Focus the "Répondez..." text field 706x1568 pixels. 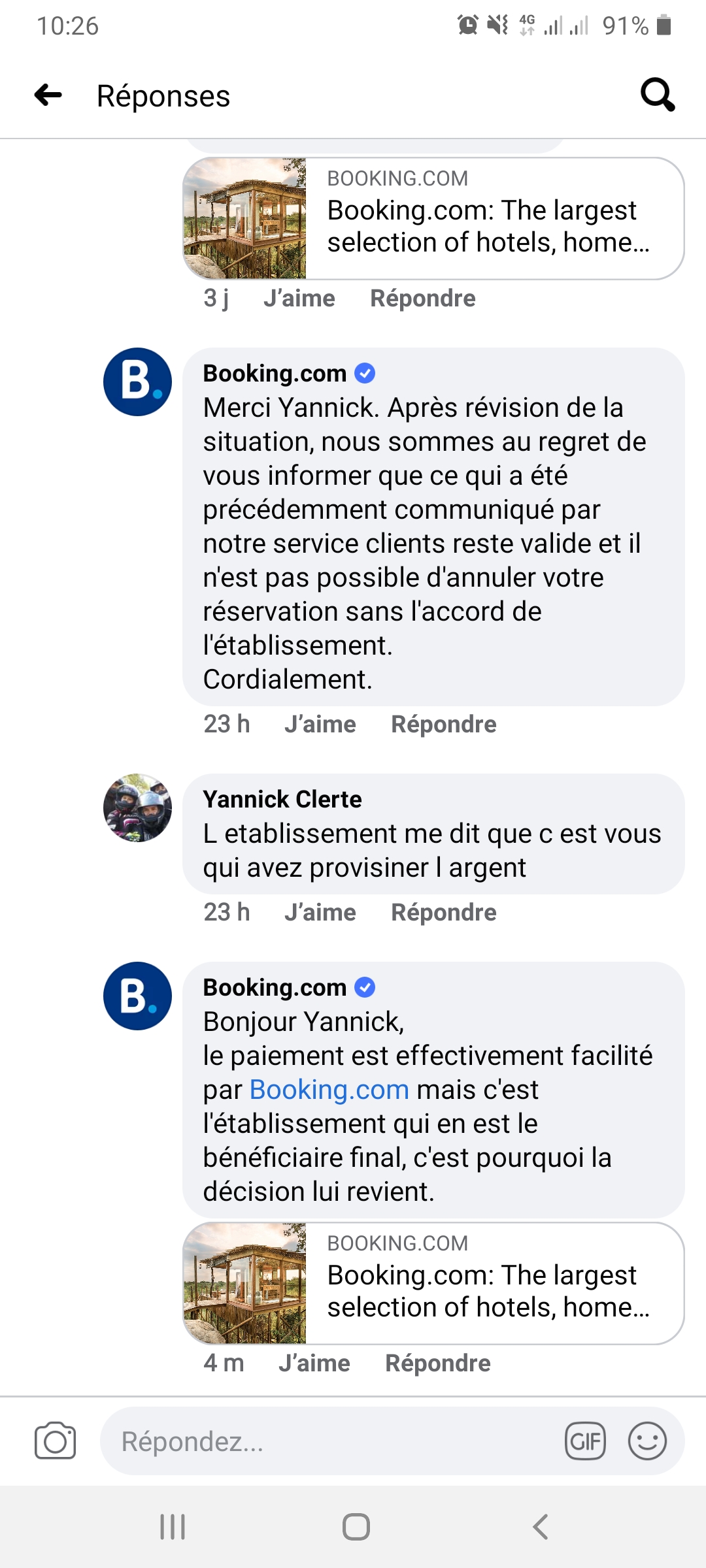tap(327, 1441)
